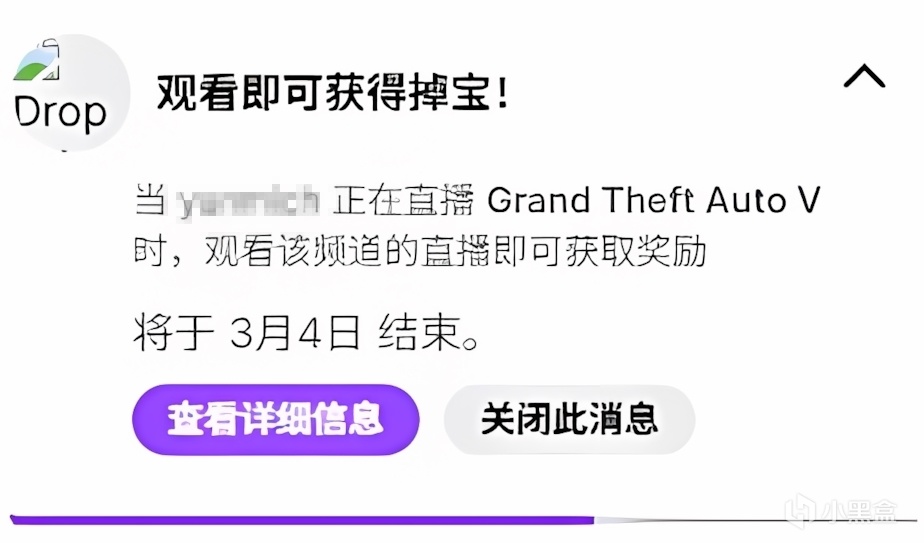
Task: Collapse the Drop notice with the chevron
Action: click(x=864, y=77)
